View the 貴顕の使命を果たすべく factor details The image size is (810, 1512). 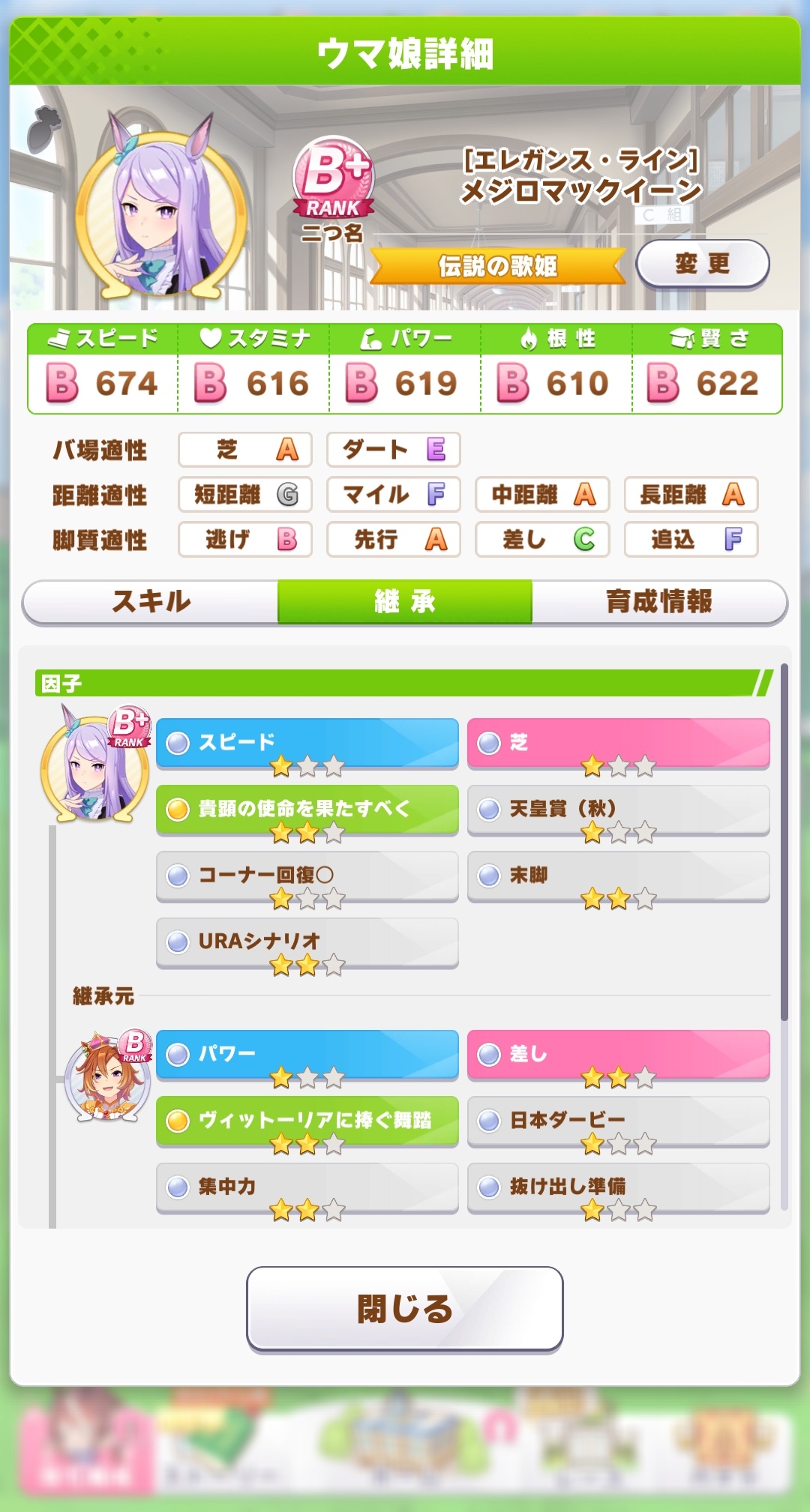[307, 809]
